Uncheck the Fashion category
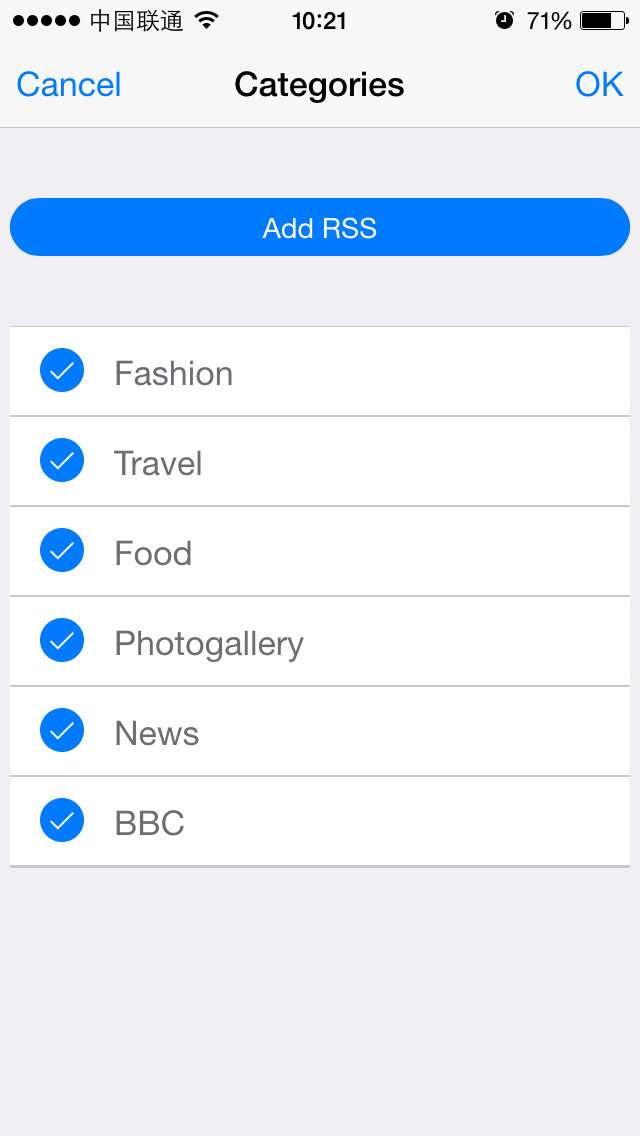The width and height of the screenshot is (640, 1136). point(62,370)
